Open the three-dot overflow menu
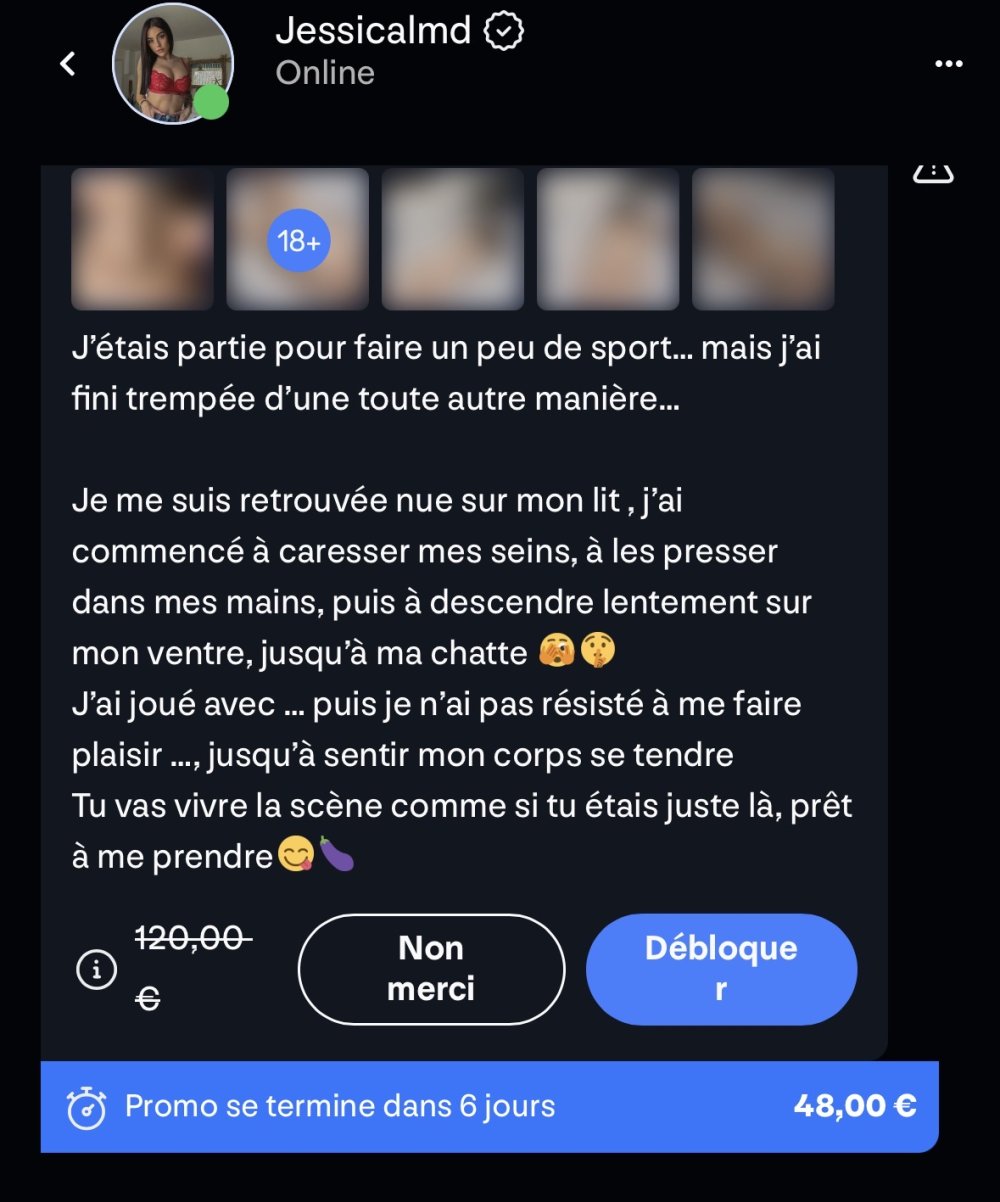Viewport: 1000px width, 1202px height. 948,64
